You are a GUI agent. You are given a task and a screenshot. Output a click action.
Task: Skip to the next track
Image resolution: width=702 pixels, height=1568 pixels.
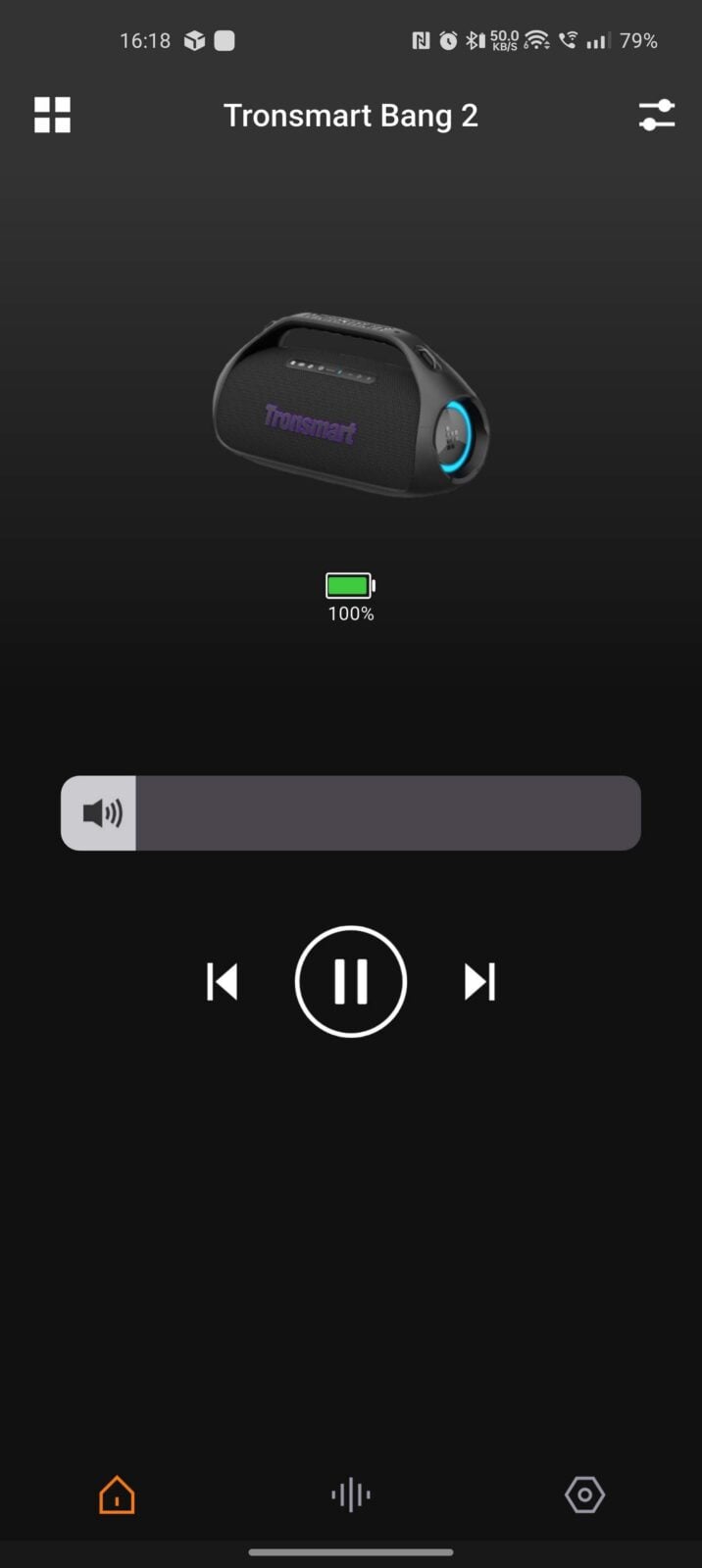pyautogui.click(x=479, y=982)
